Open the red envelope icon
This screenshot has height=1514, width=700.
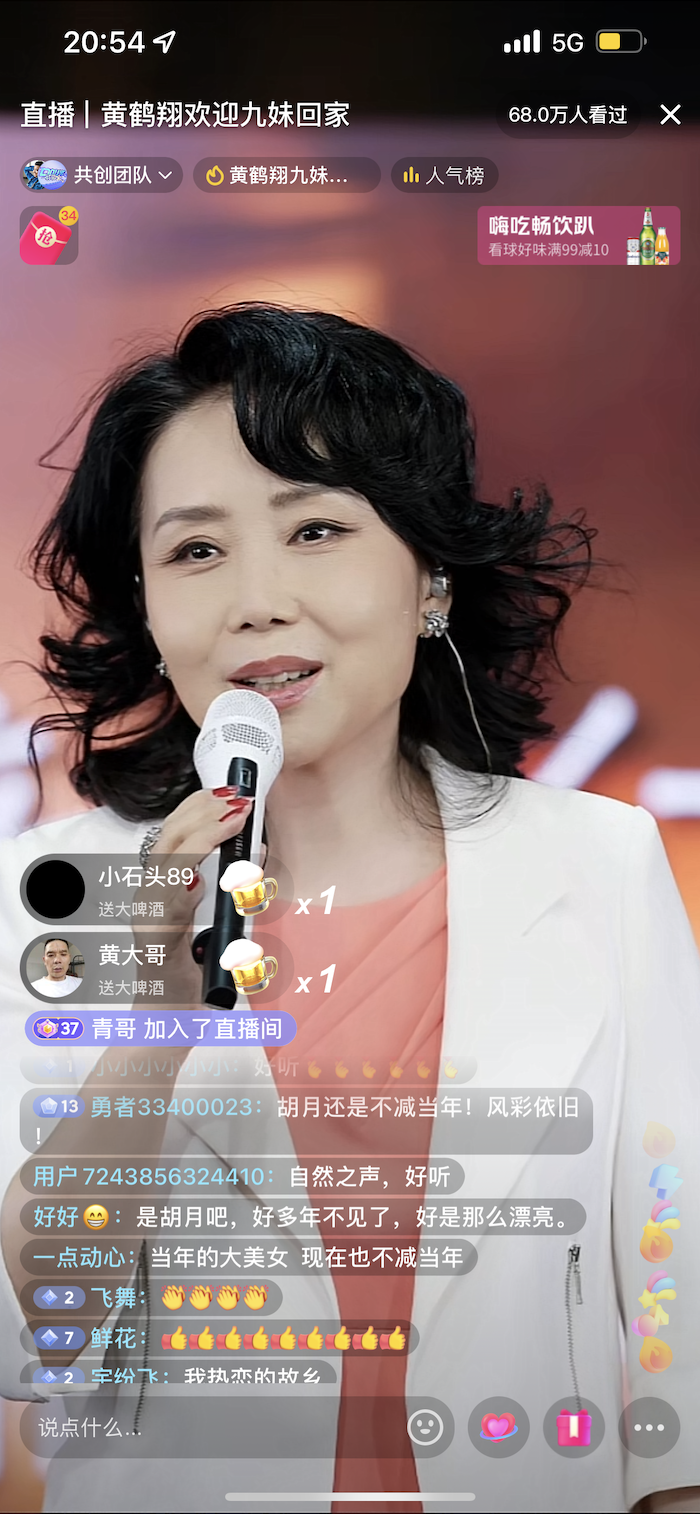tap(48, 236)
